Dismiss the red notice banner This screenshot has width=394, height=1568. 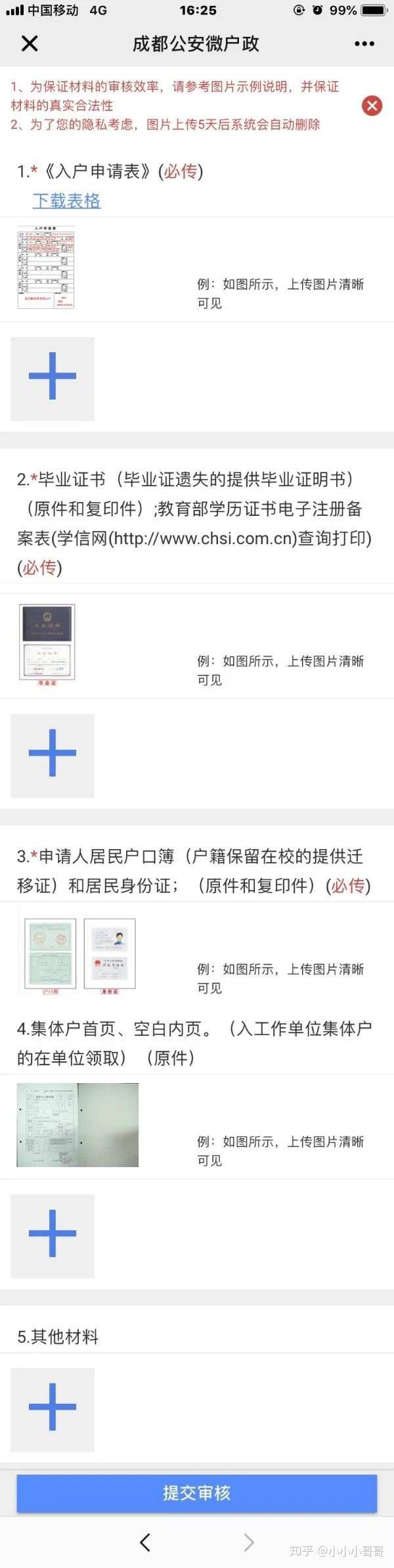point(372,105)
